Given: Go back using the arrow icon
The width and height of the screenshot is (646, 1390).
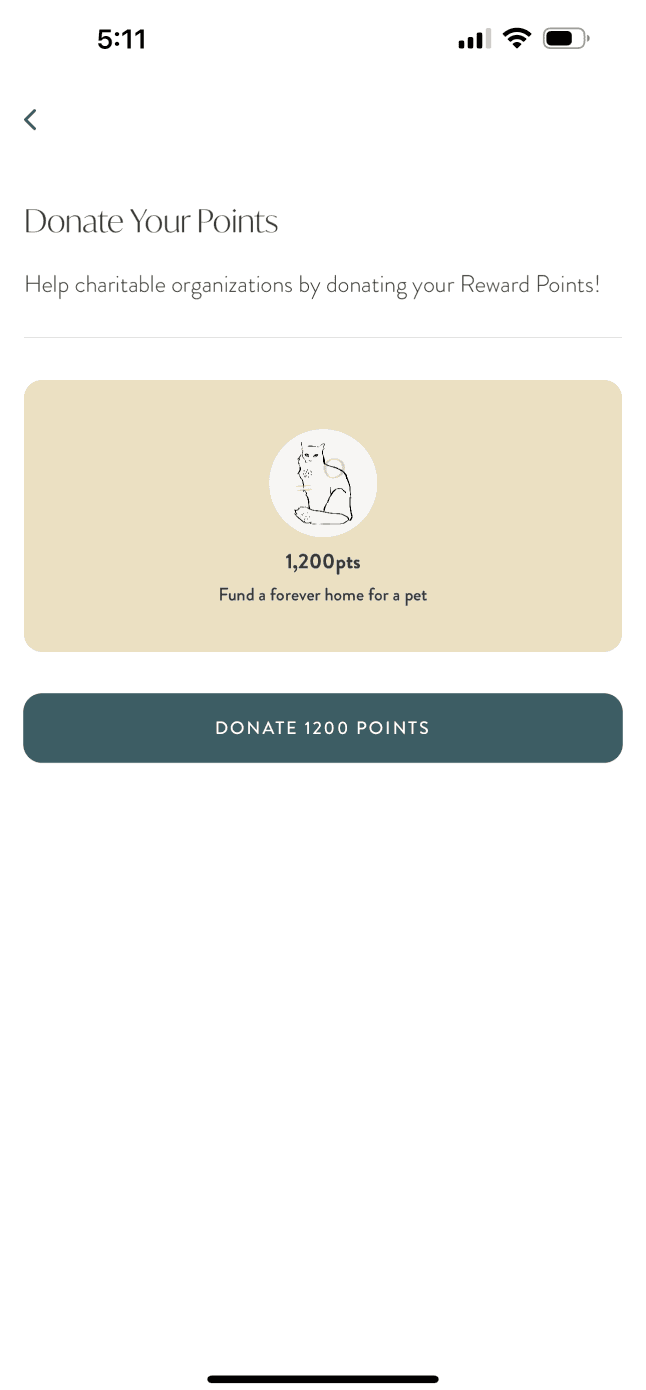Looking at the screenshot, I should tap(31, 120).
